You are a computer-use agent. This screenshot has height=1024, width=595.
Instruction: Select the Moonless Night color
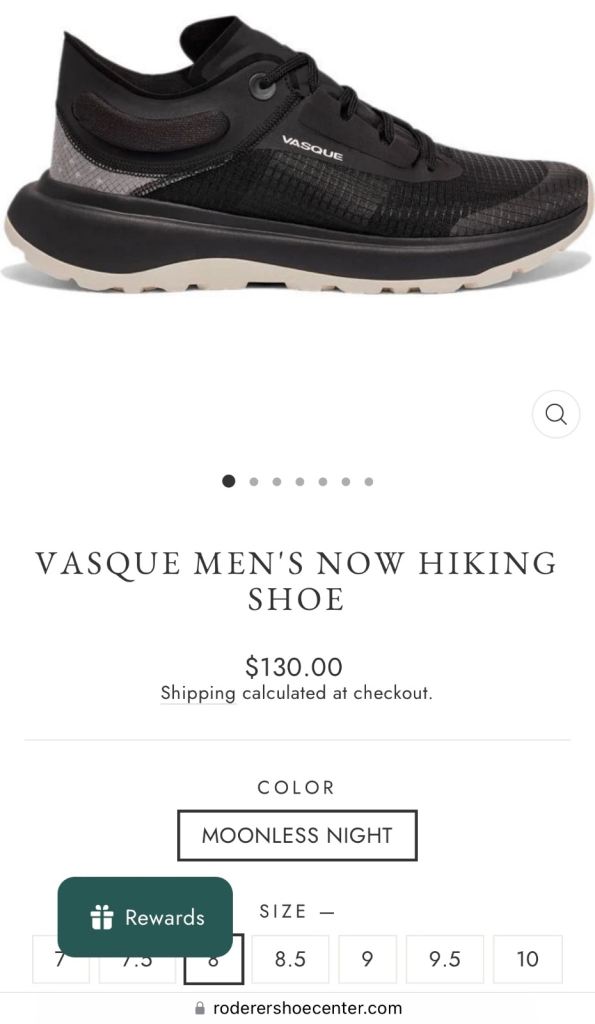point(297,835)
